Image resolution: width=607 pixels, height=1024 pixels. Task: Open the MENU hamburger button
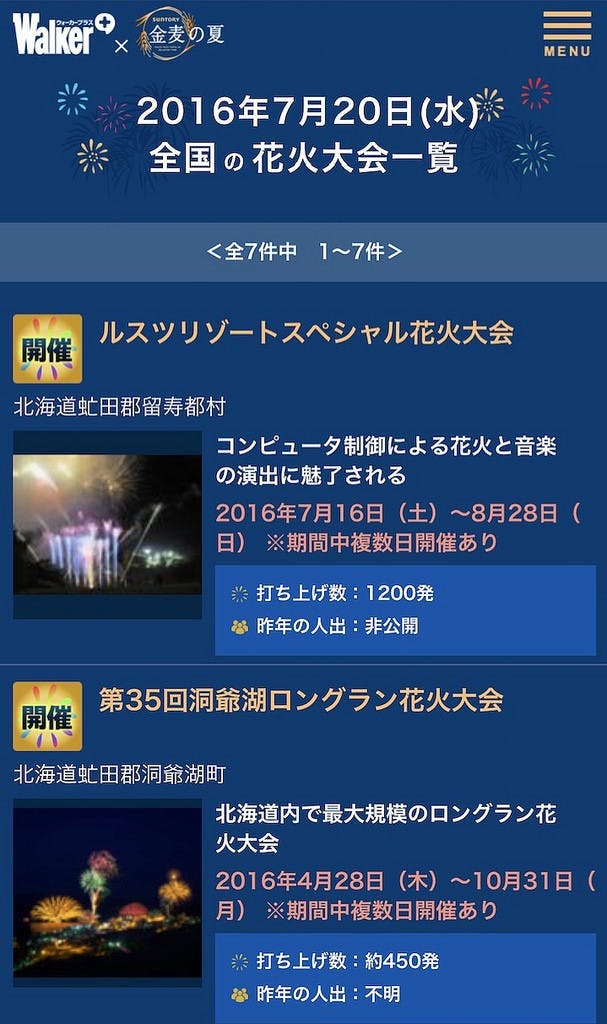(567, 33)
